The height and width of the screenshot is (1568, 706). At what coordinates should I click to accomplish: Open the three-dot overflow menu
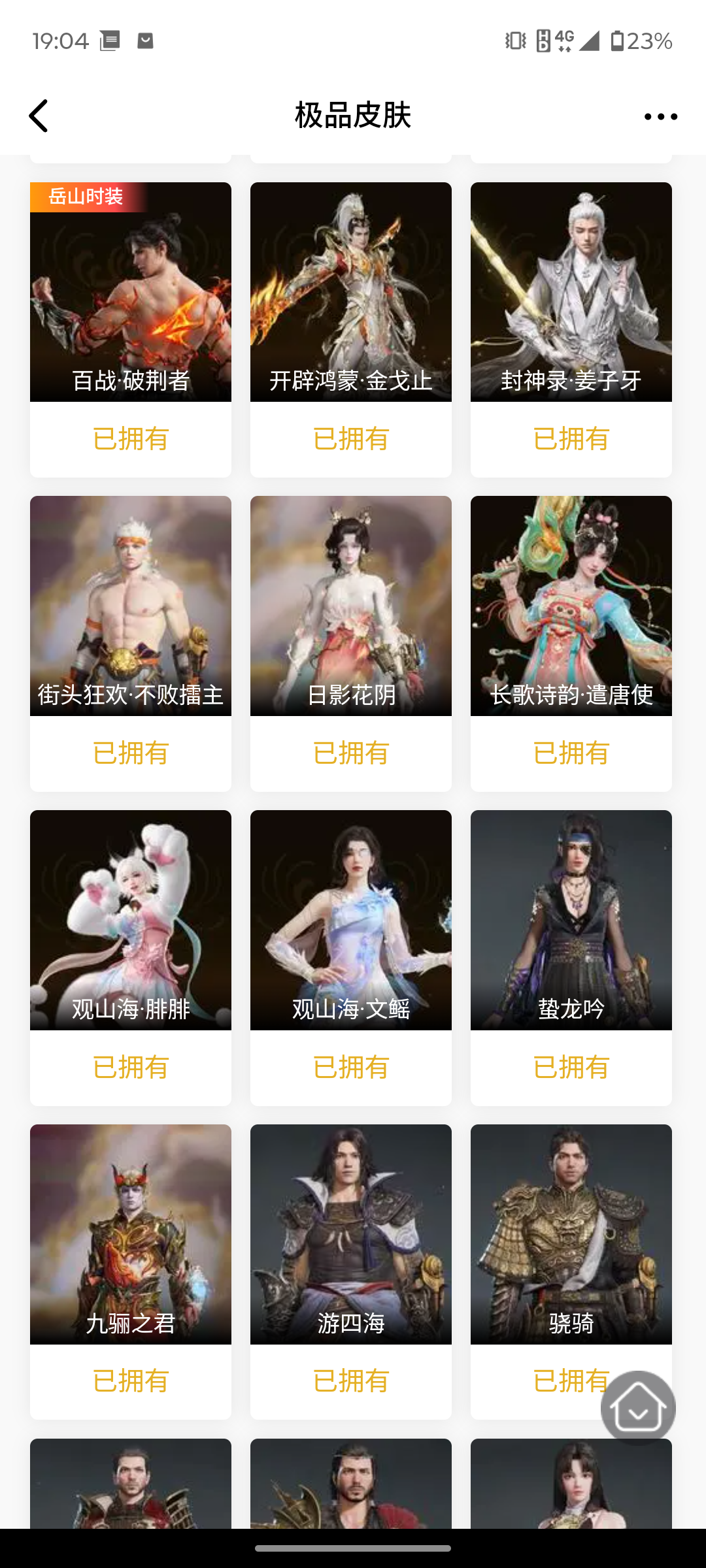click(660, 116)
